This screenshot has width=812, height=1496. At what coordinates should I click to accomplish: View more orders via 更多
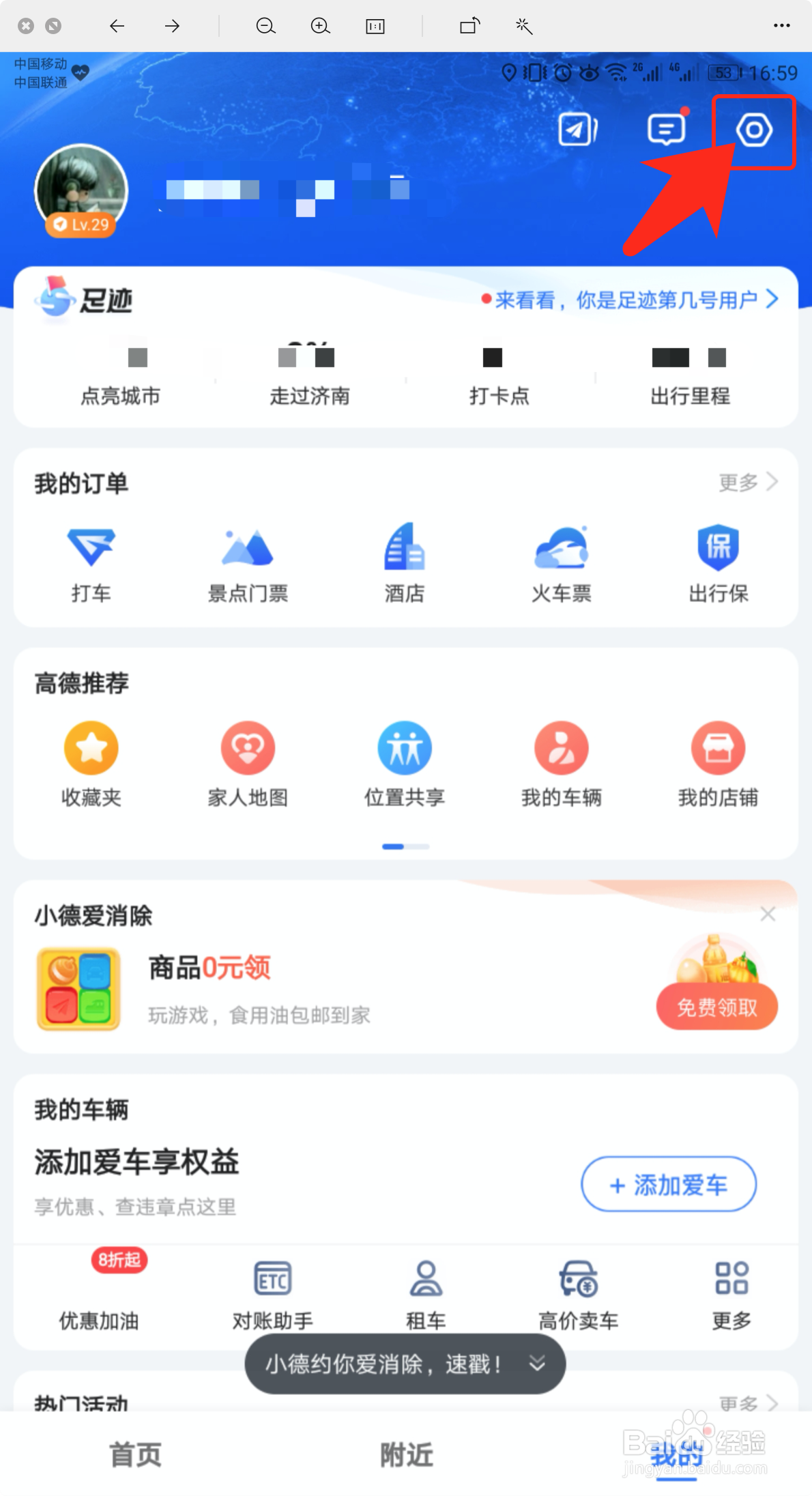coord(748,483)
